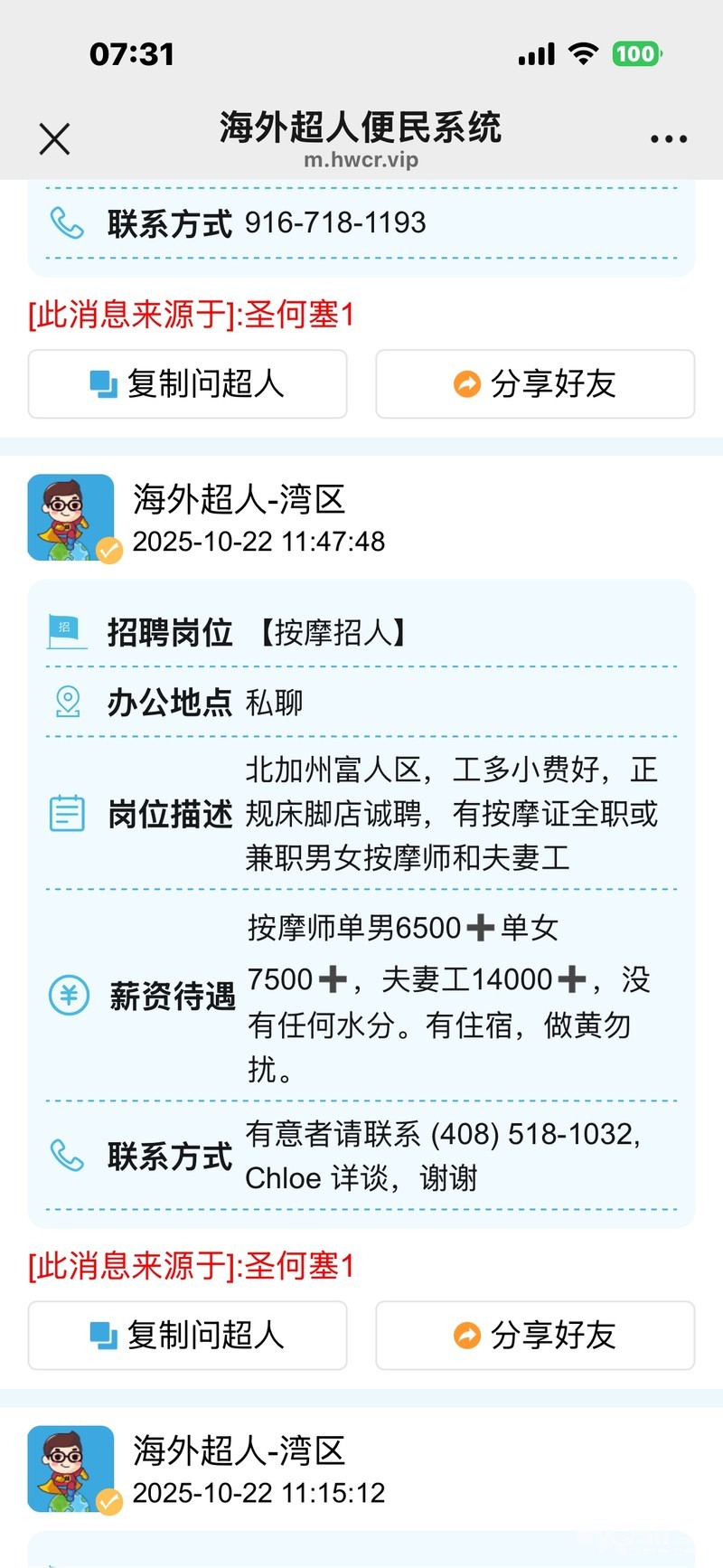723x1568 pixels.
Task: Tap 复制问超人 under the 按摩招人 post
Action: (x=188, y=1336)
